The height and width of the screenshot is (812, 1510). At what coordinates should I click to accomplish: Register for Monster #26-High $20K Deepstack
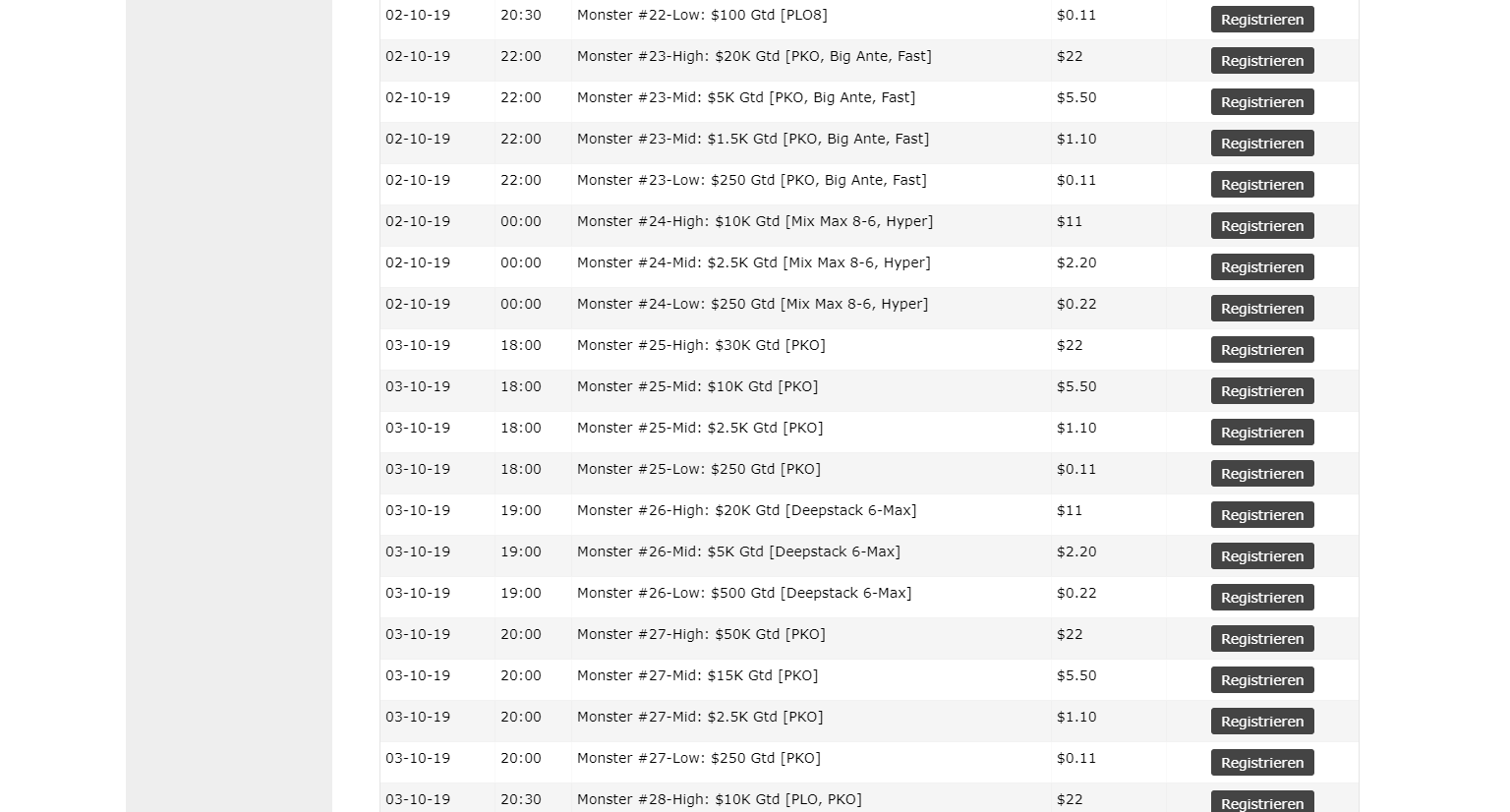1262,515
